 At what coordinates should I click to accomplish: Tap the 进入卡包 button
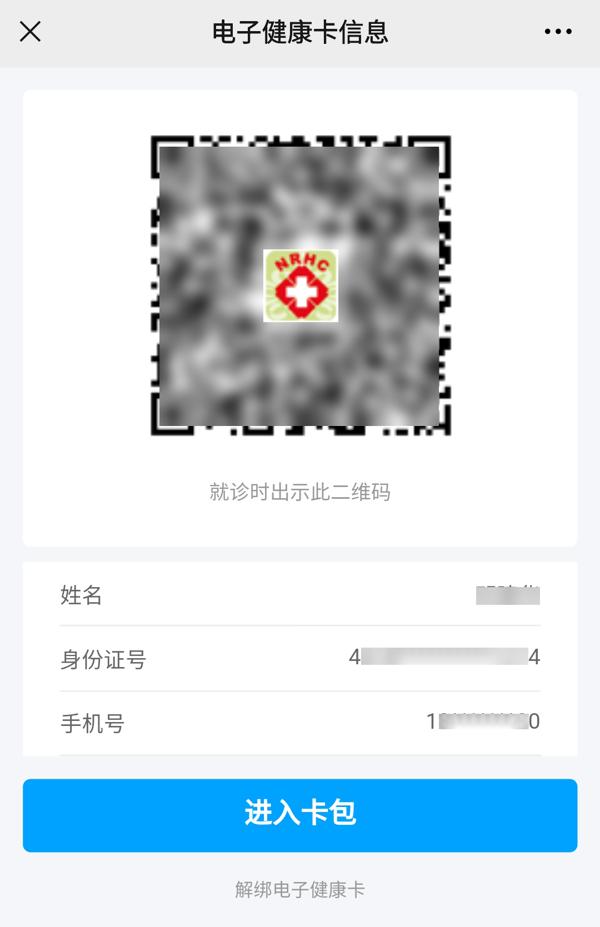[300, 814]
